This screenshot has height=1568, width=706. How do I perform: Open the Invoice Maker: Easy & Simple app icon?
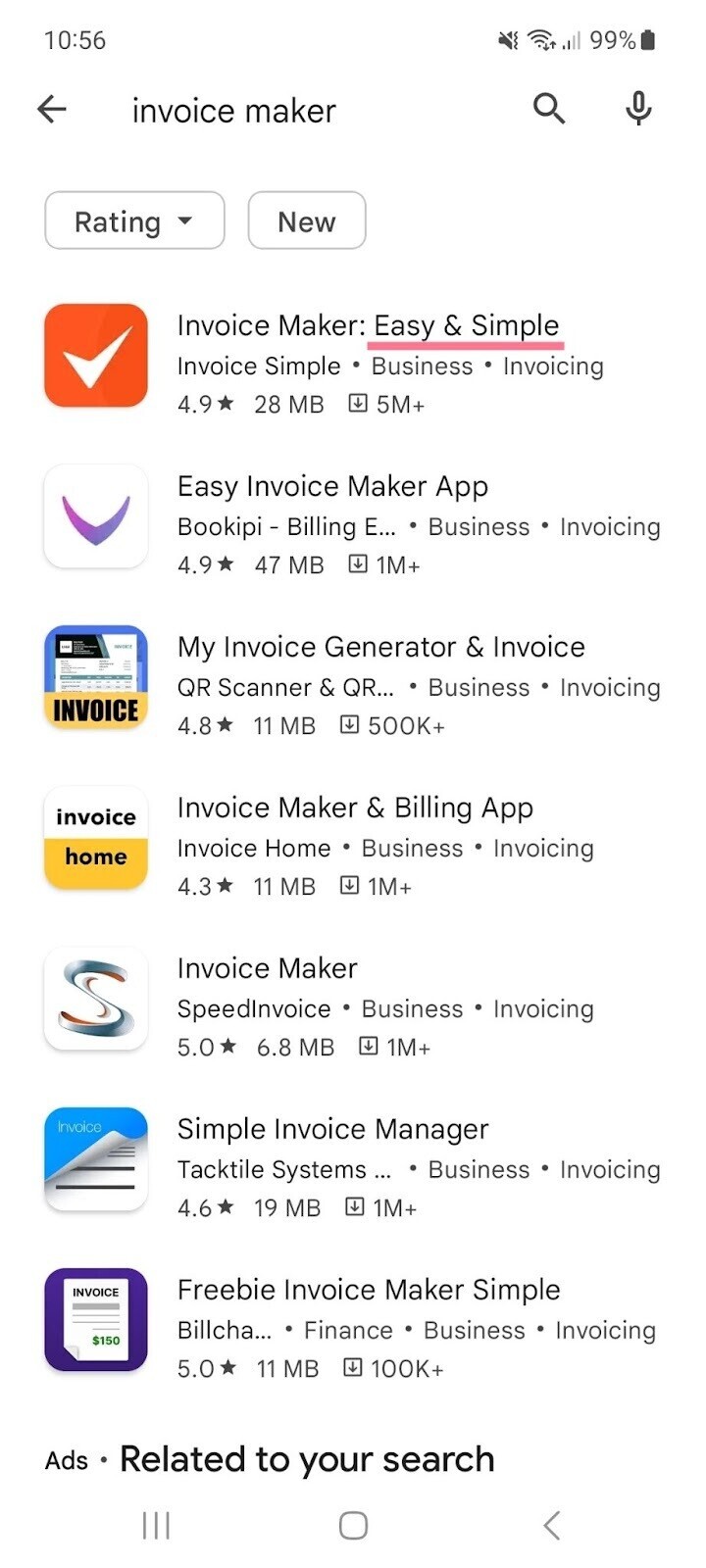coord(94,355)
